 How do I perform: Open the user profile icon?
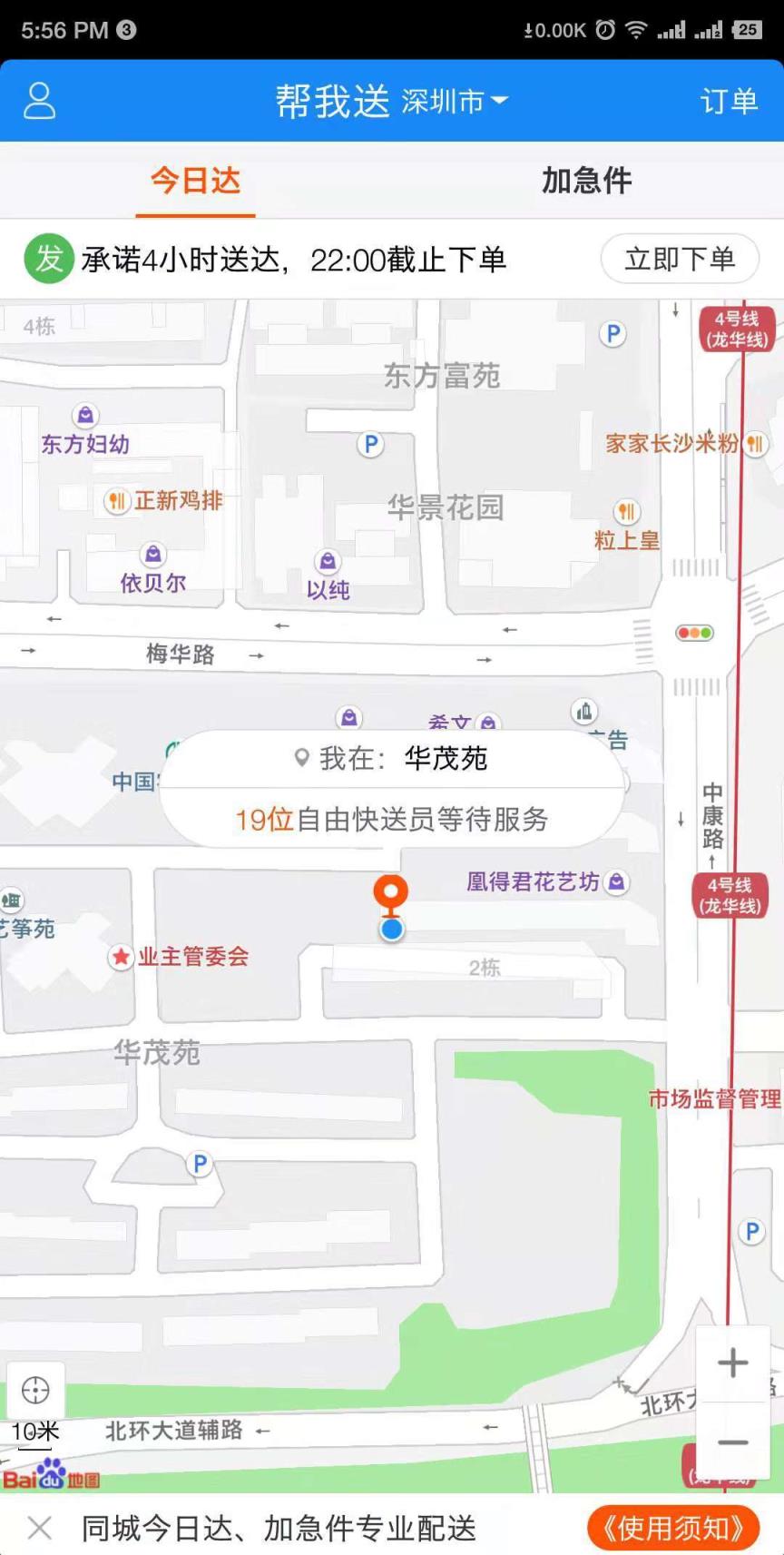[x=38, y=100]
